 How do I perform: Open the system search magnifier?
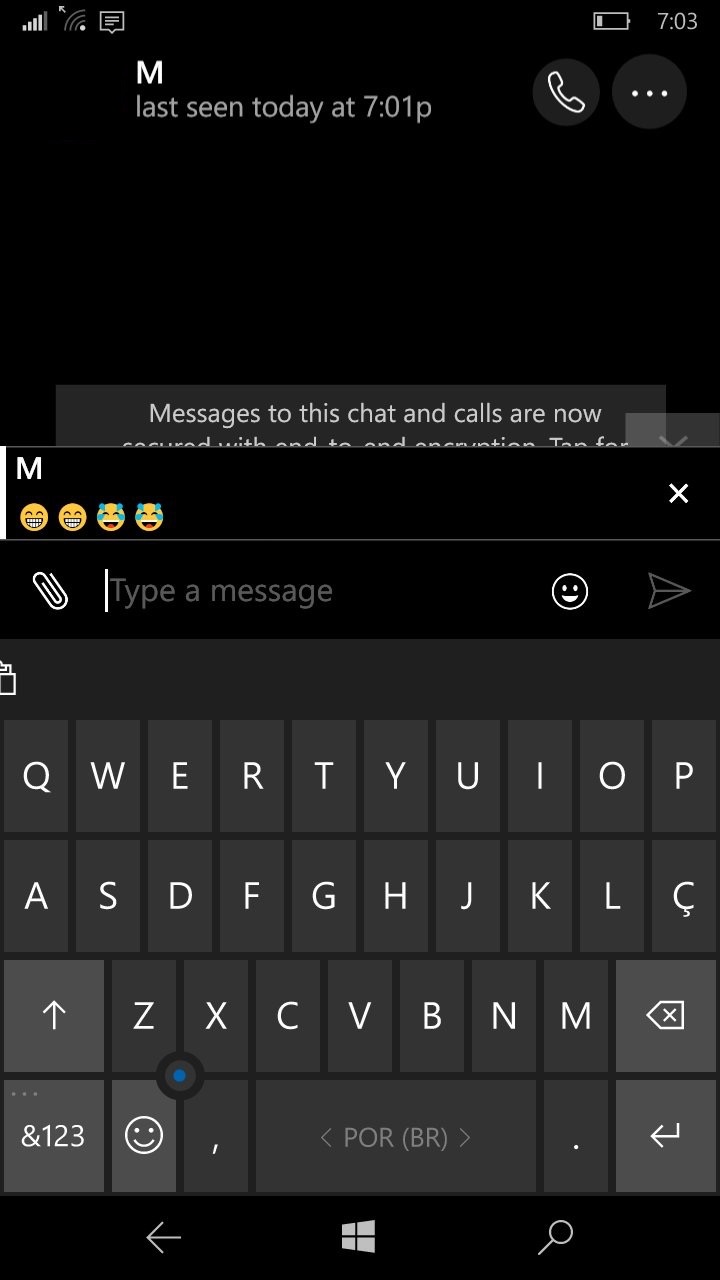point(556,1238)
